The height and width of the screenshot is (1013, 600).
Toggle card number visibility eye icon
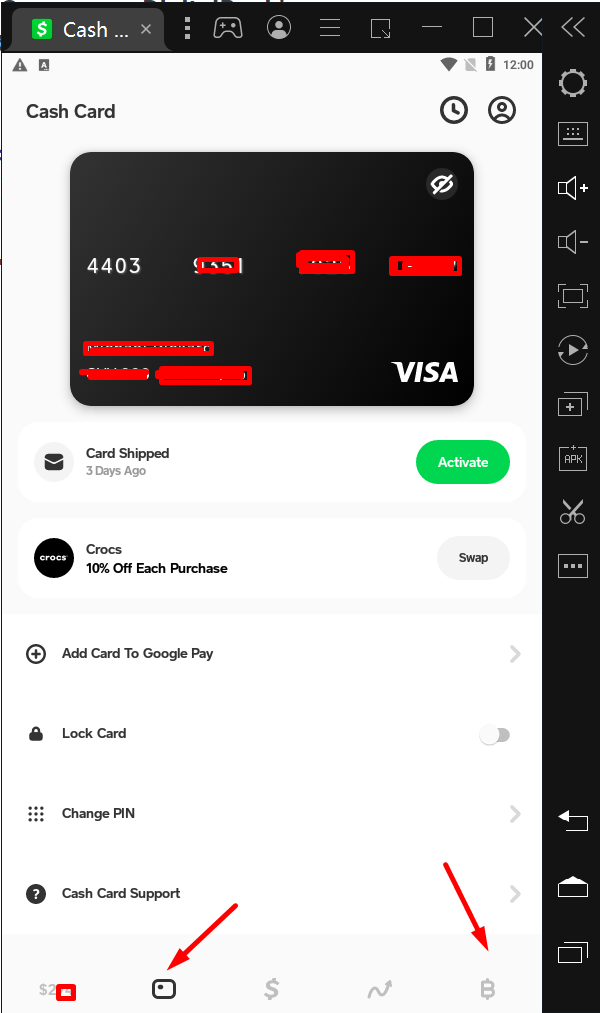point(441,185)
